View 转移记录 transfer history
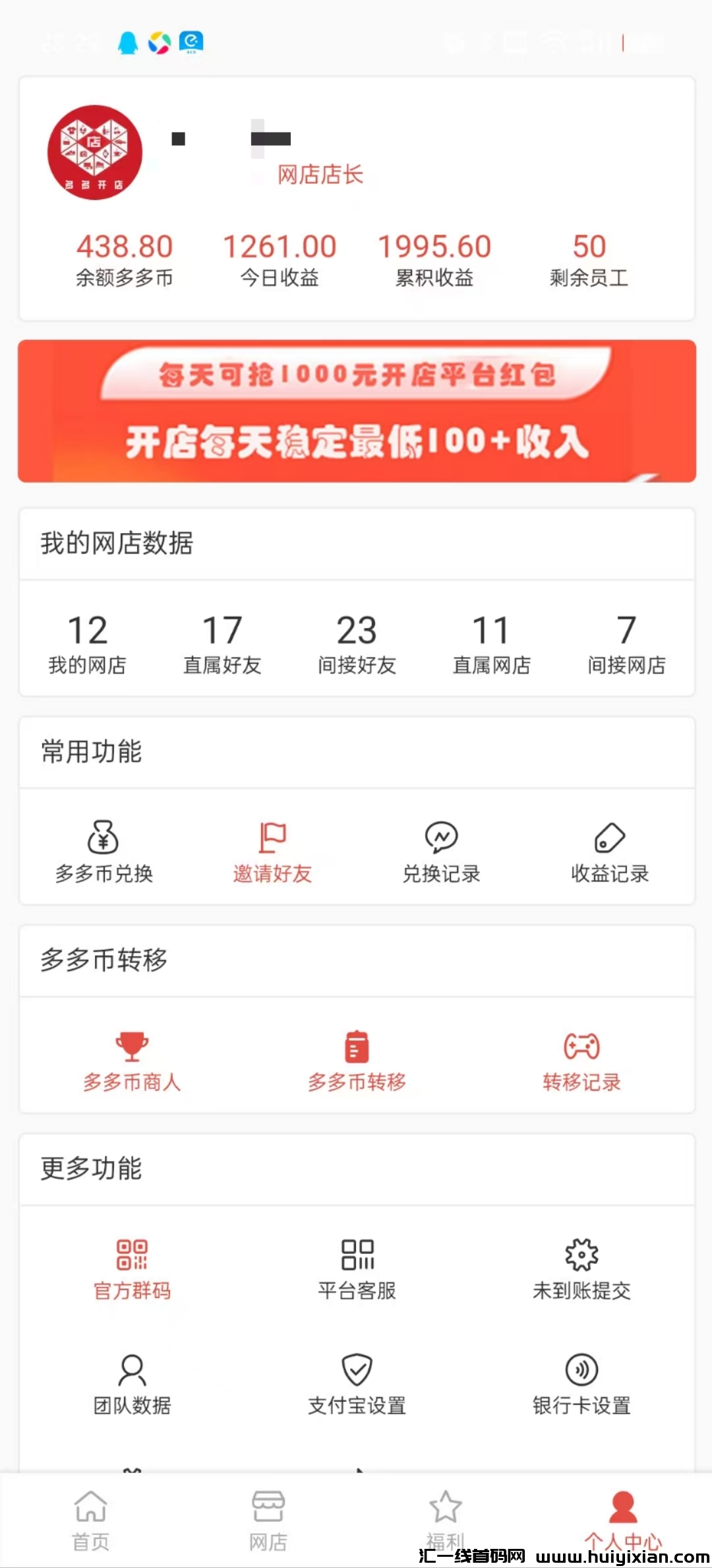The height and width of the screenshot is (1568, 712). point(581,1059)
